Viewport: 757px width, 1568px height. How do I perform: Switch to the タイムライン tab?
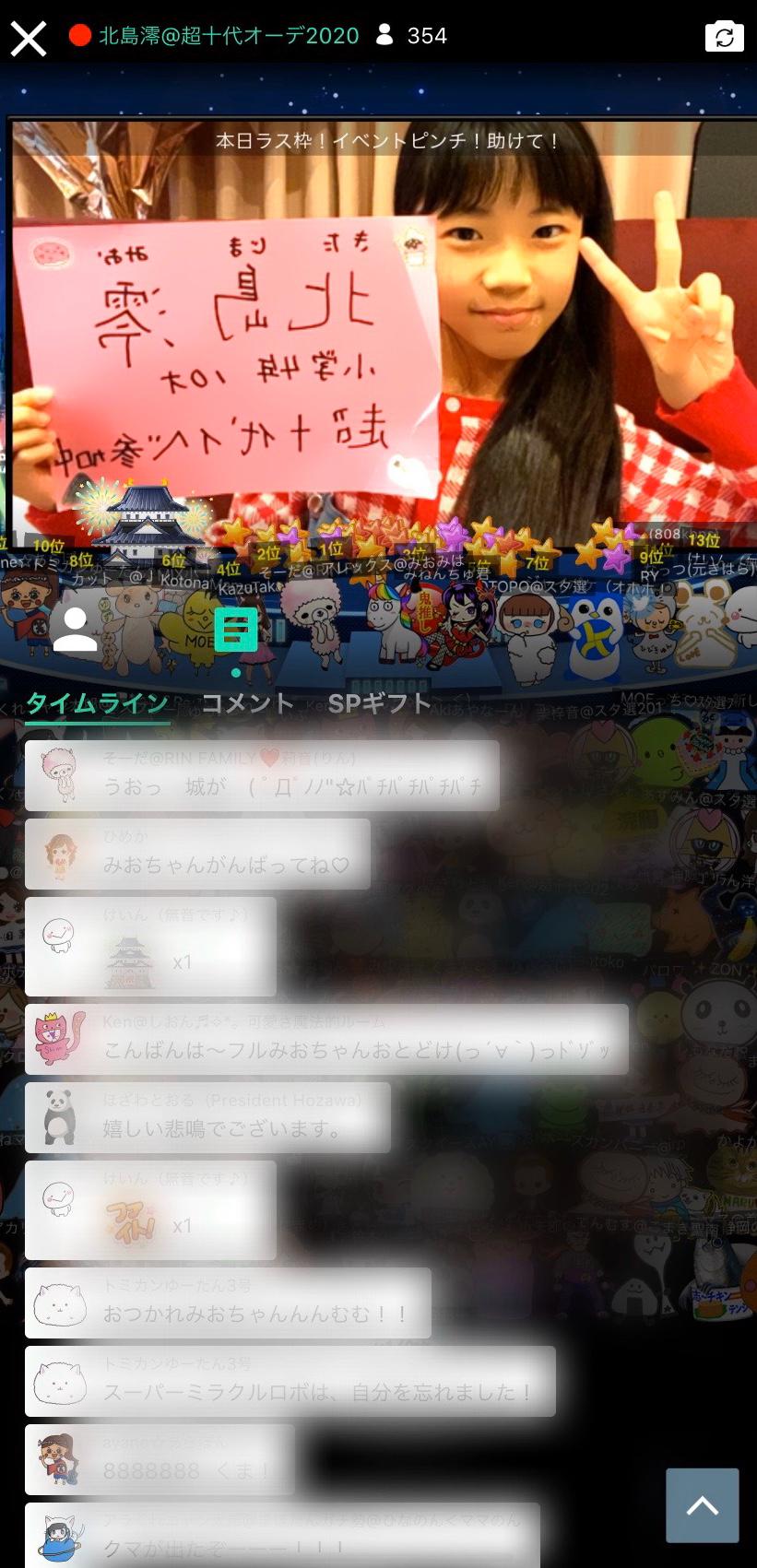coord(98,703)
